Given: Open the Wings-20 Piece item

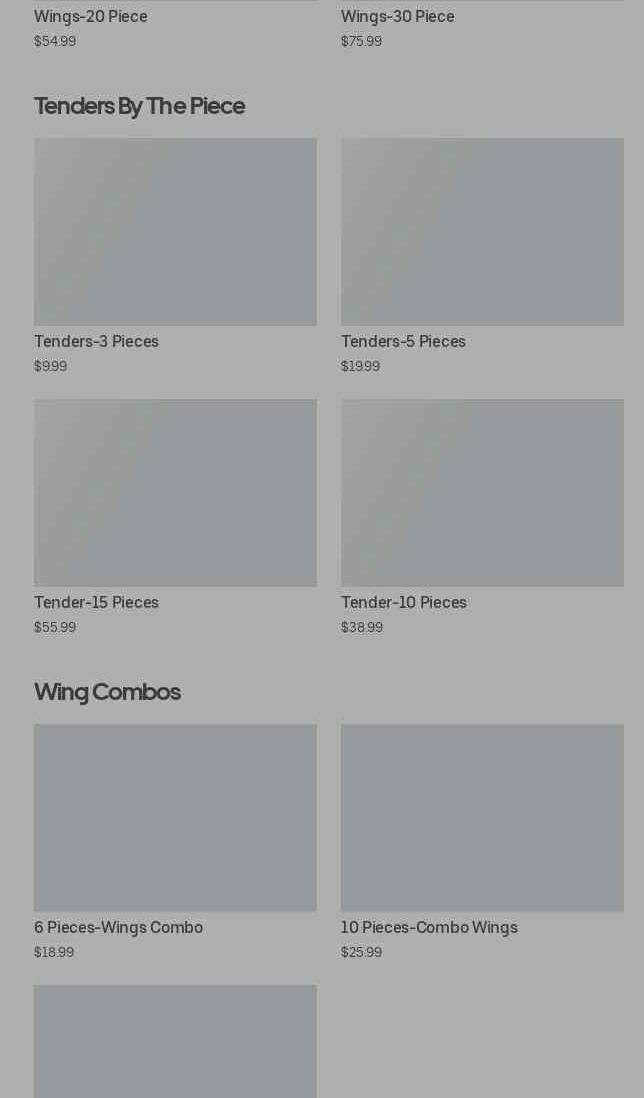Looking at the screenshot, I should pos(91,17).
